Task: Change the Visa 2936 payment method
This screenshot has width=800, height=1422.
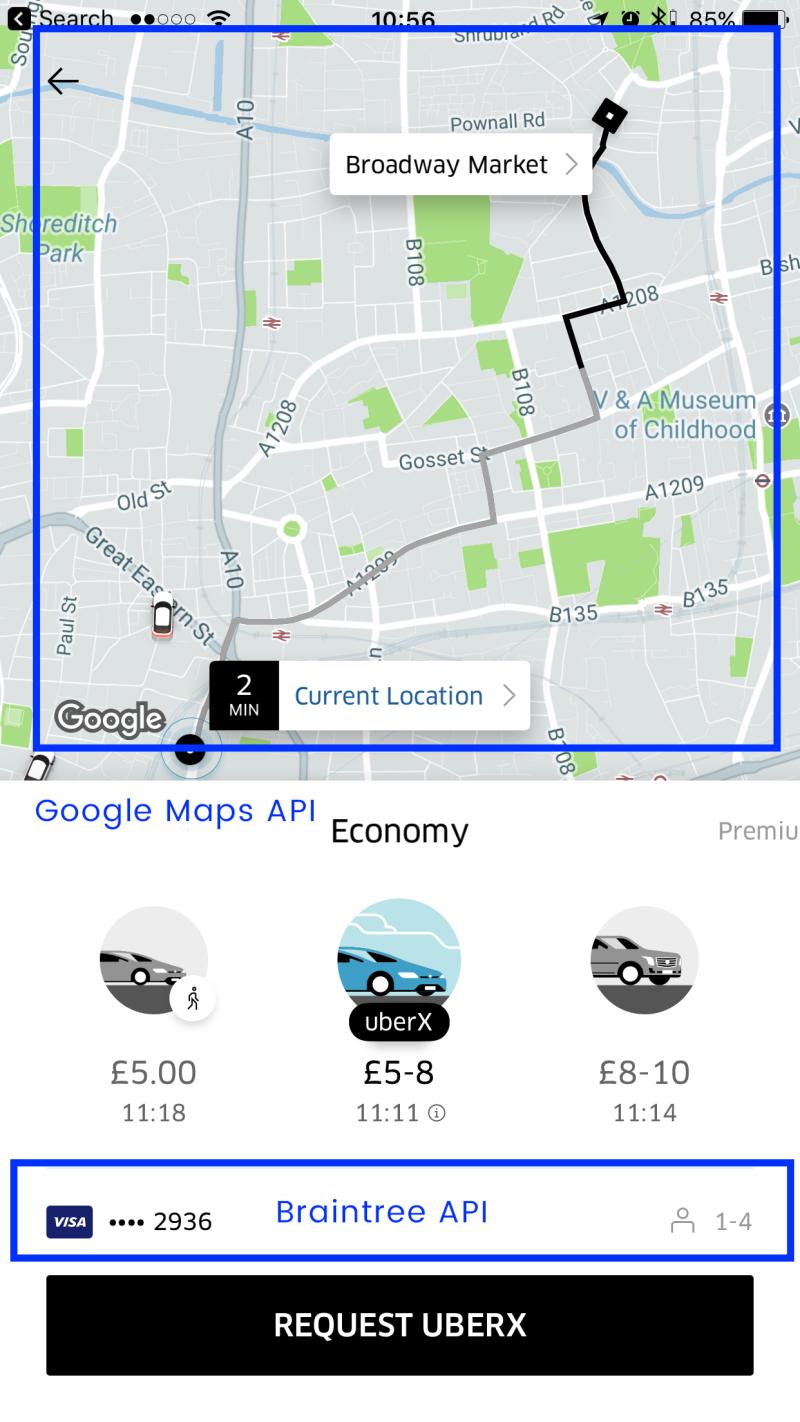Action: click(130, 1221)
